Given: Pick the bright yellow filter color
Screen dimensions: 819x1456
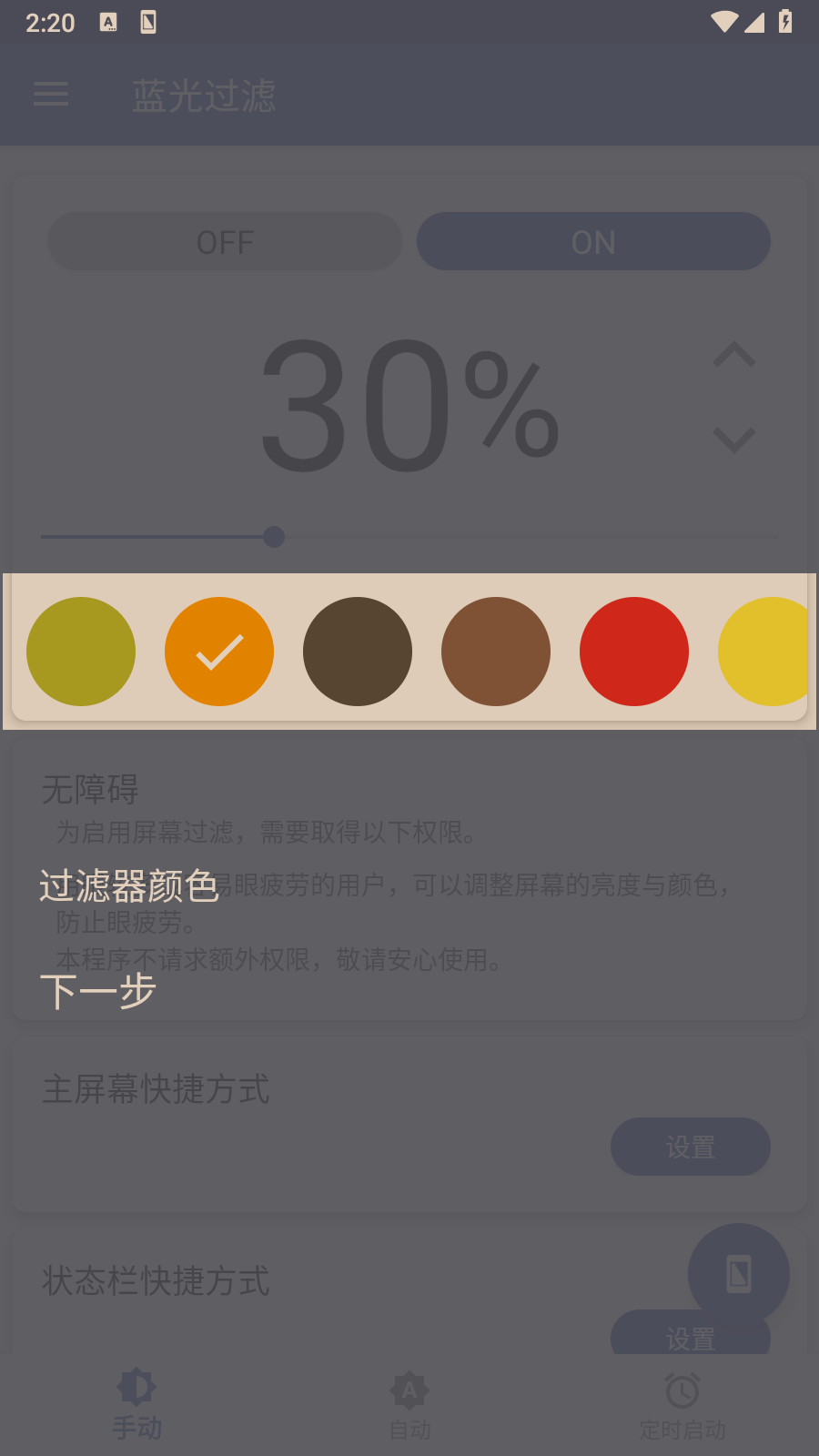Looking at the screenshot, I should point(764,652).
